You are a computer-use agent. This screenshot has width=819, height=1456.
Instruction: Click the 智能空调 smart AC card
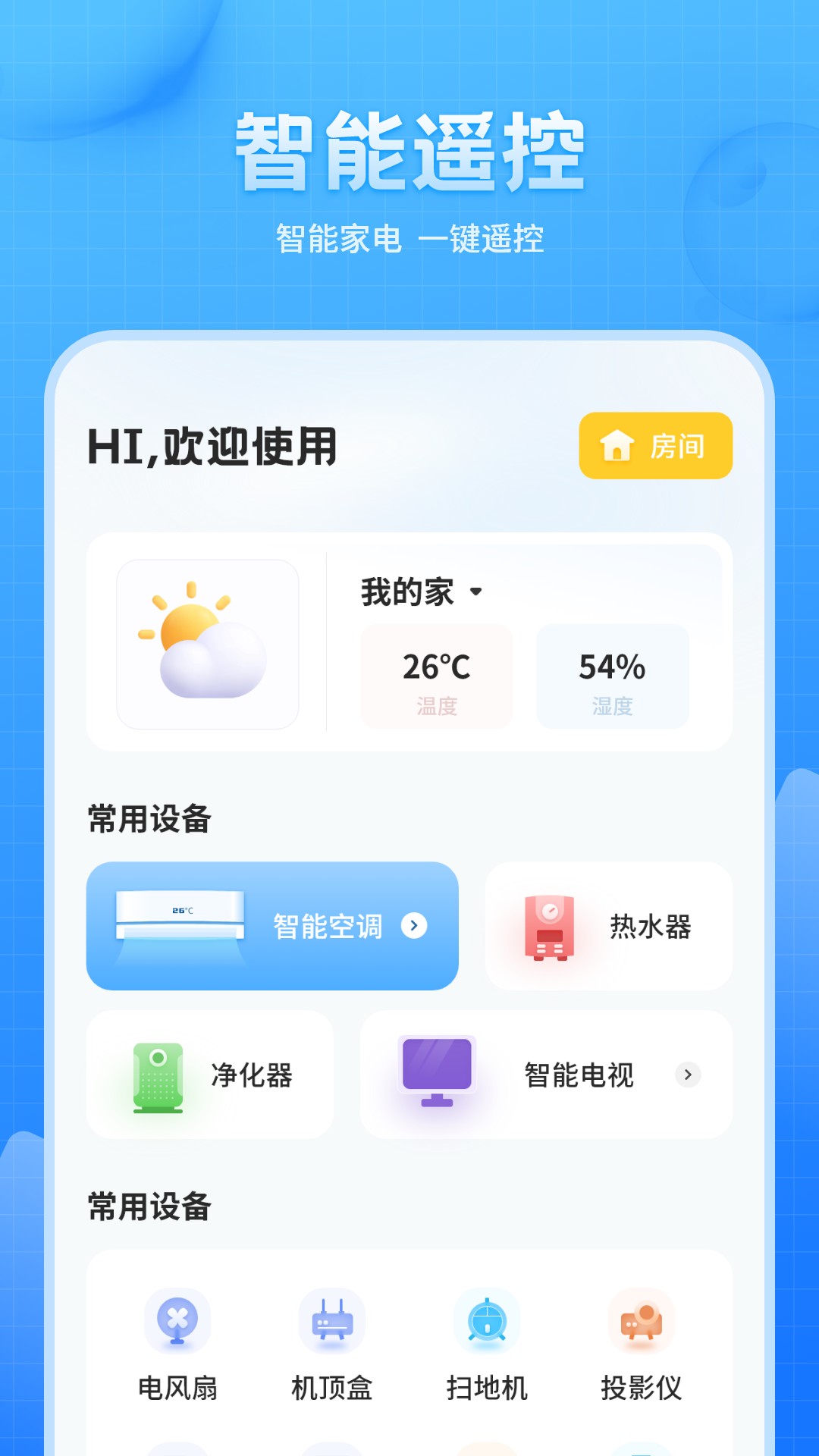[x=271, y=925]
